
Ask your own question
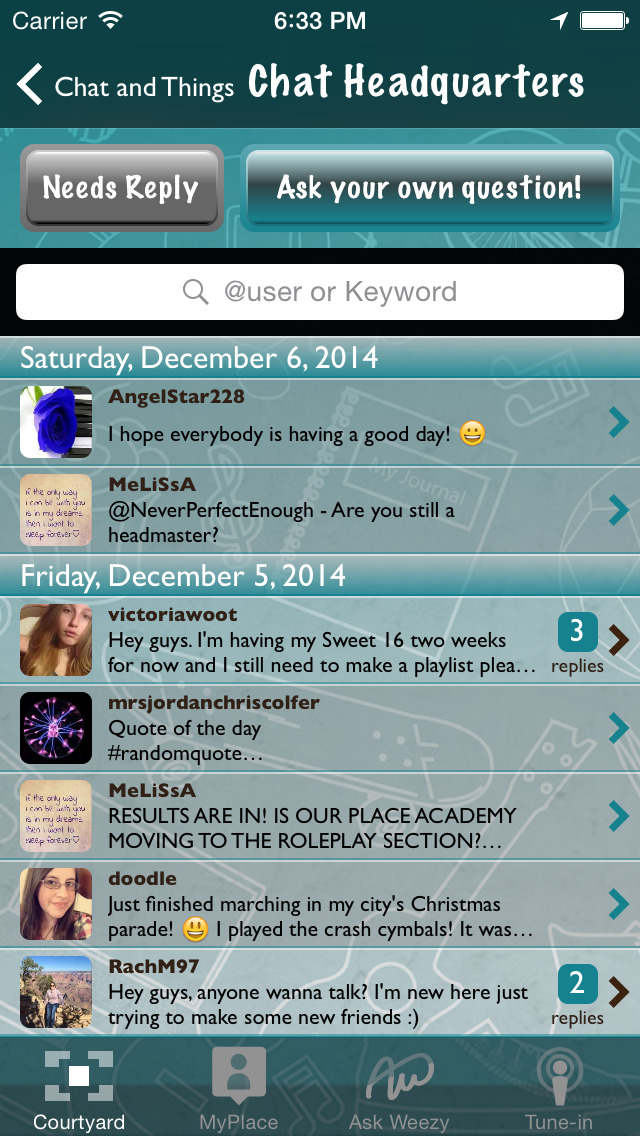[430, 188]
